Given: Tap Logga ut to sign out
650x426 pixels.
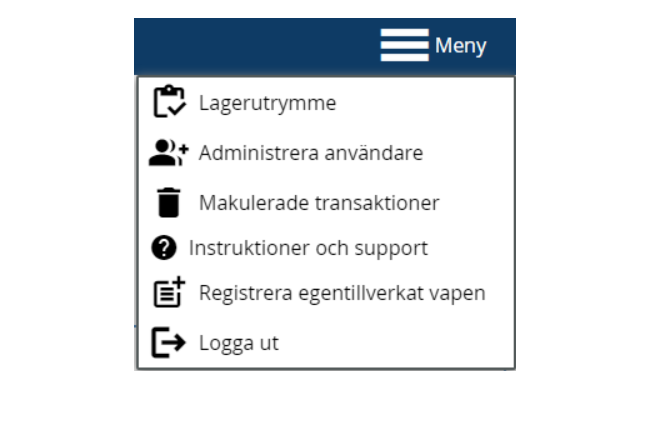Looking at the screenshot, I should coord(238,343).
